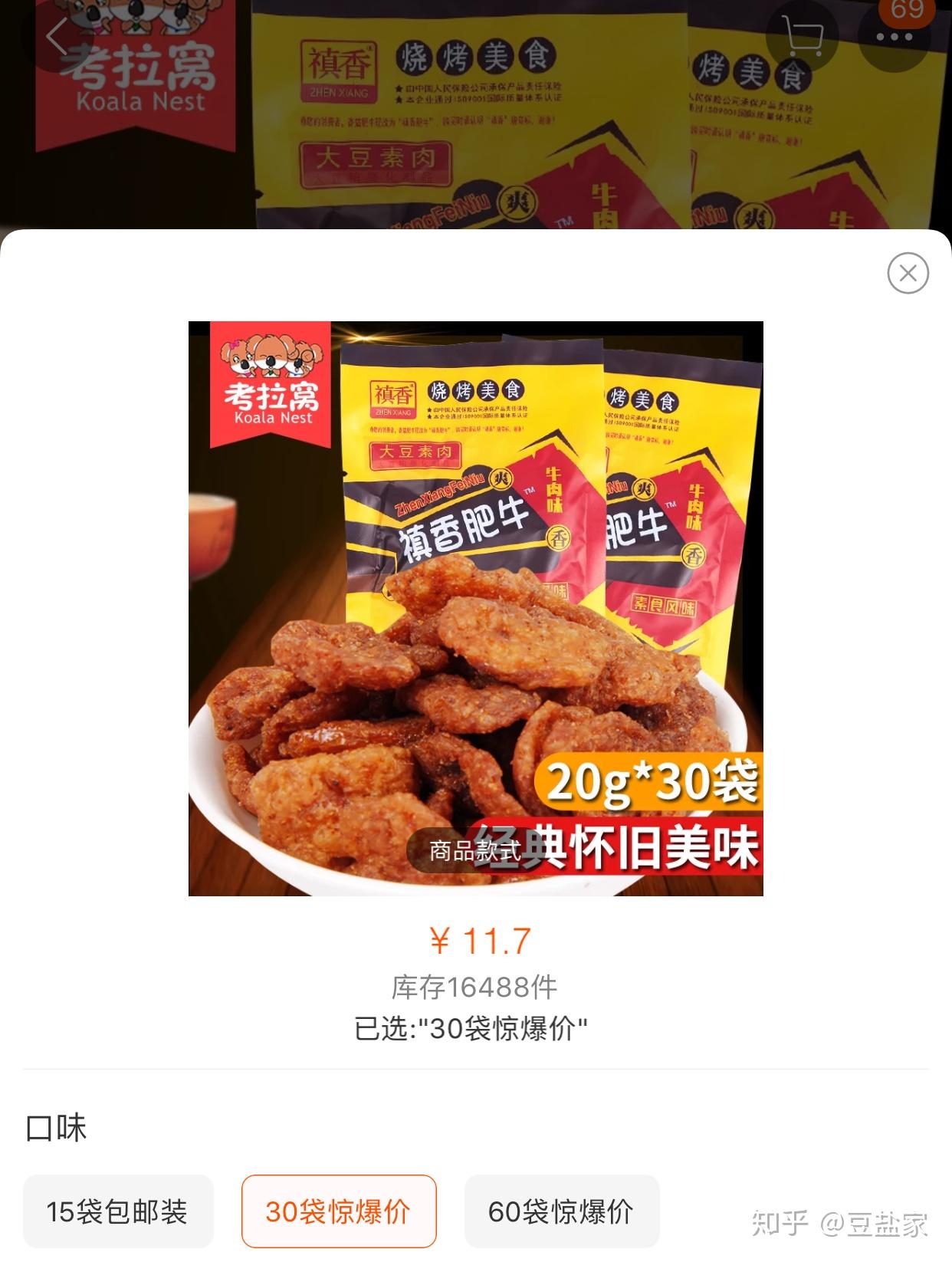The height and width of the screenshot is (1262, 952).
Task: Open the shopping cart
Action: coord(802,35)
